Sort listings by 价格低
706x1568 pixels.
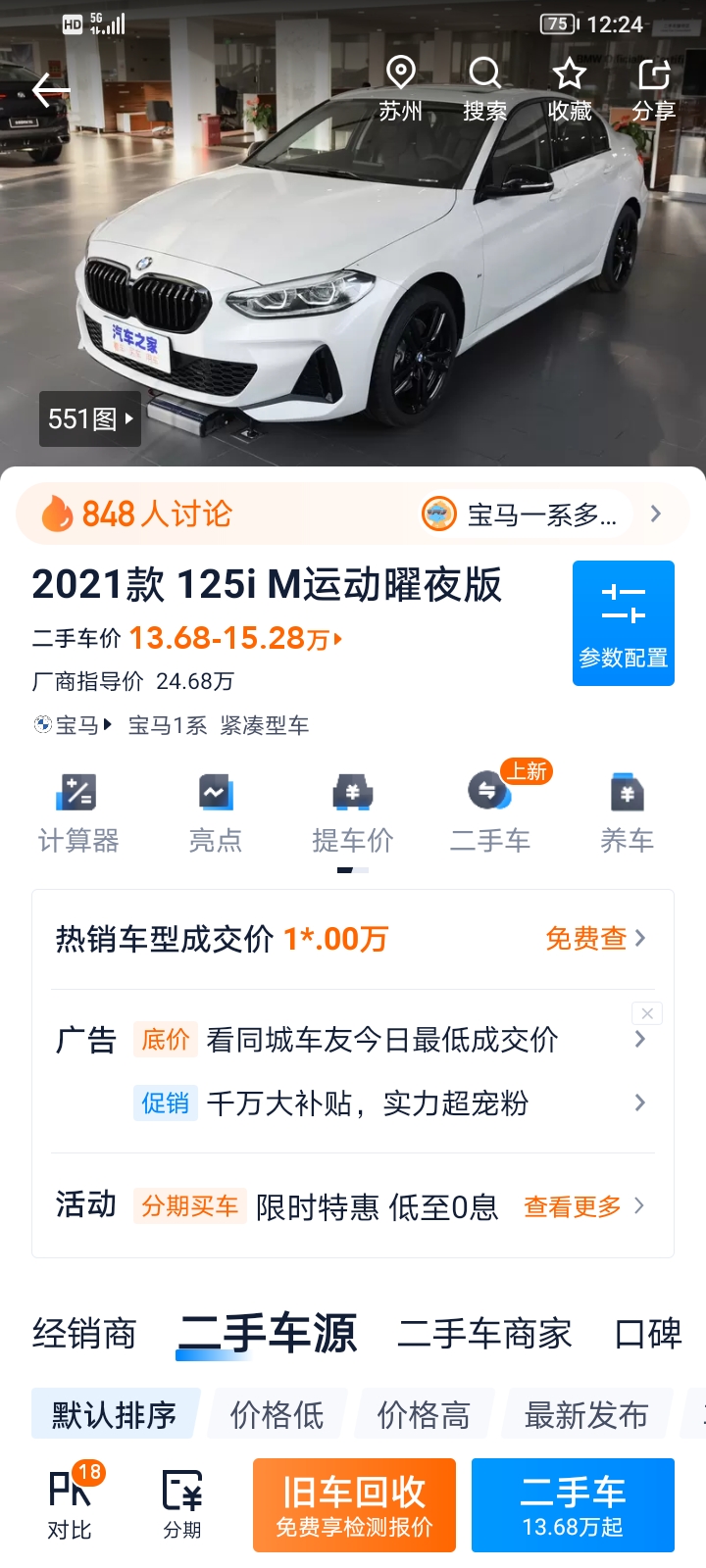[277, 1414]
